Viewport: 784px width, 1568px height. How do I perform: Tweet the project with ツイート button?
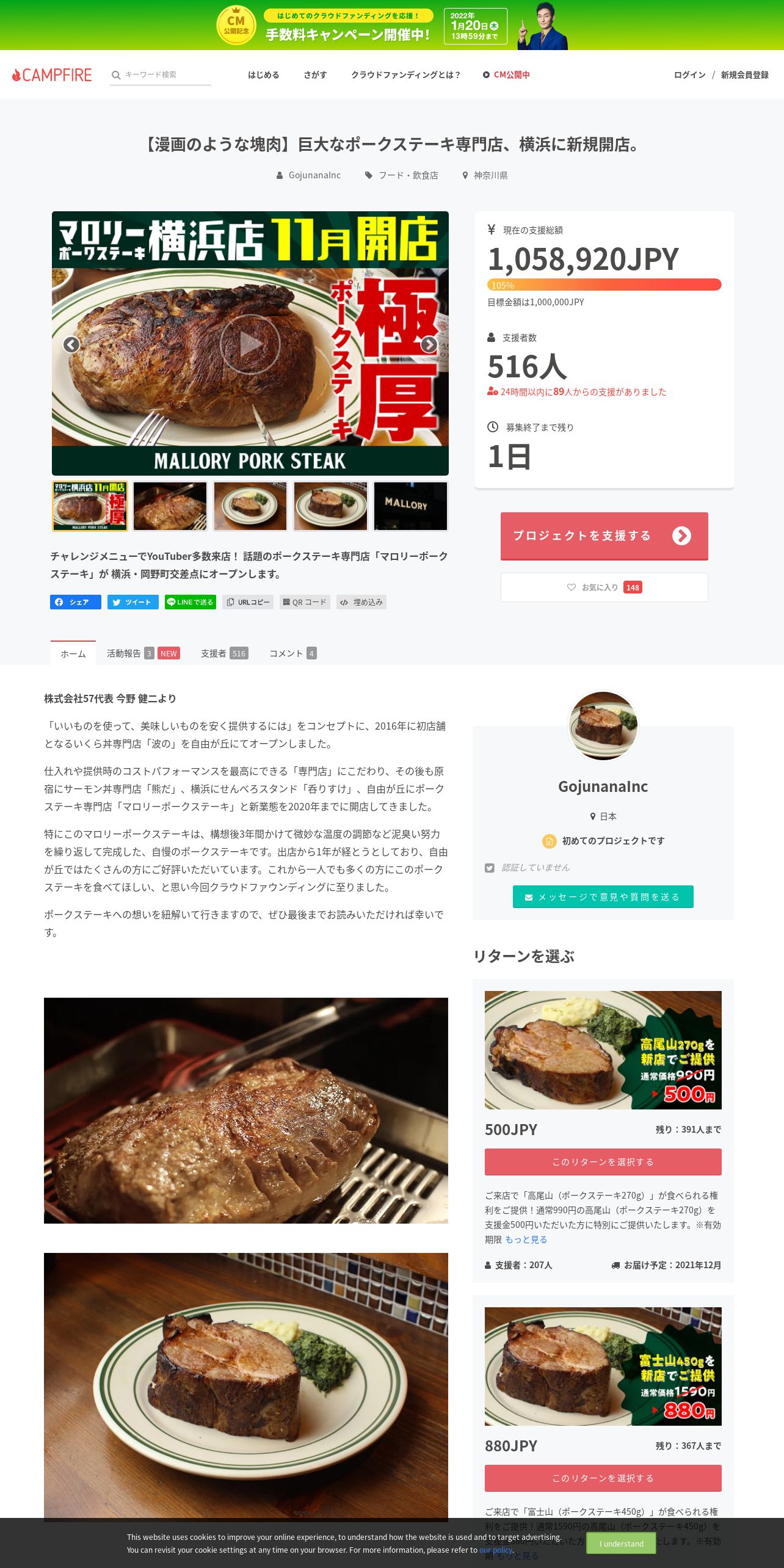point(133,602)
